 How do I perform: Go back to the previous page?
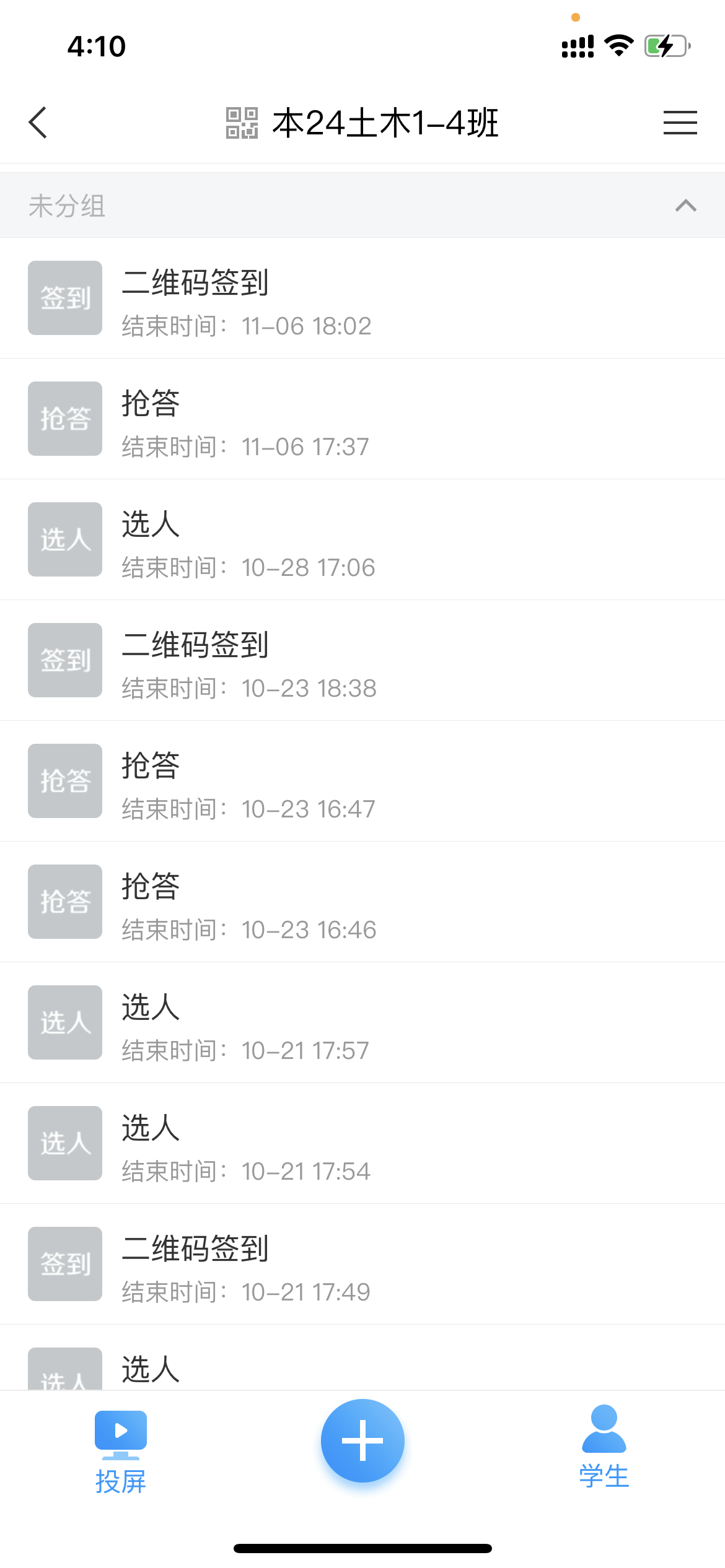38,123
